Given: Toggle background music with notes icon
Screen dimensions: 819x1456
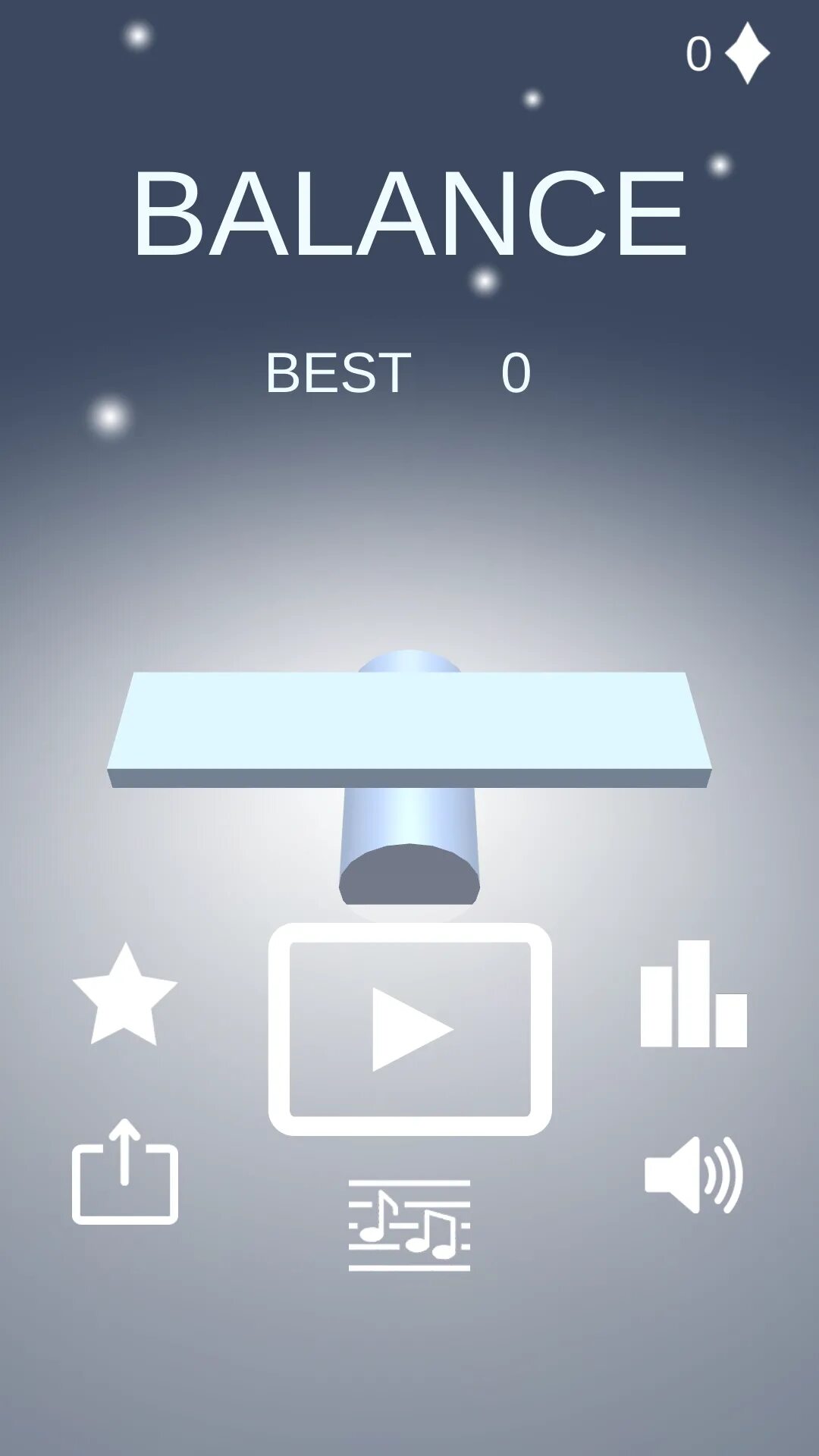Looking at the screenshot, I should (x=409, y=1225).
